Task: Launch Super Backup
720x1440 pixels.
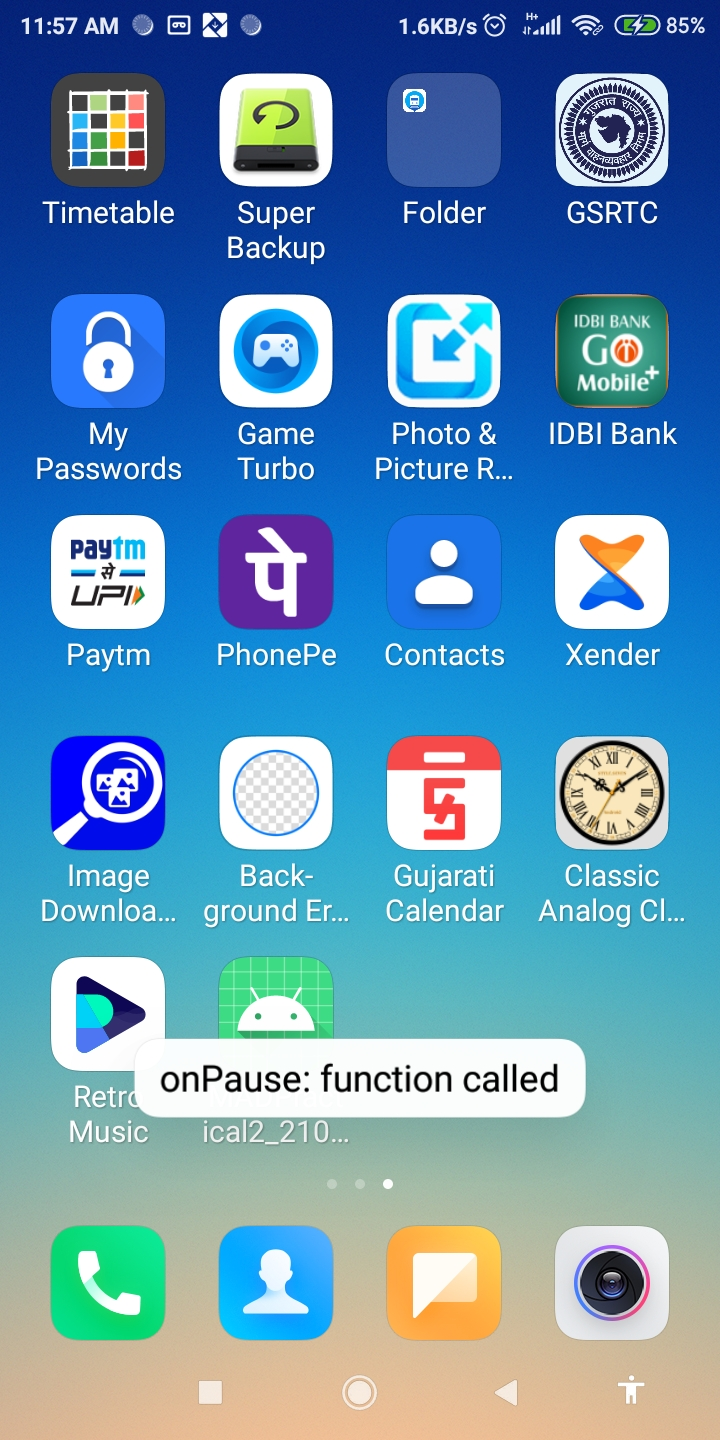Action: (x=276, y=131)
